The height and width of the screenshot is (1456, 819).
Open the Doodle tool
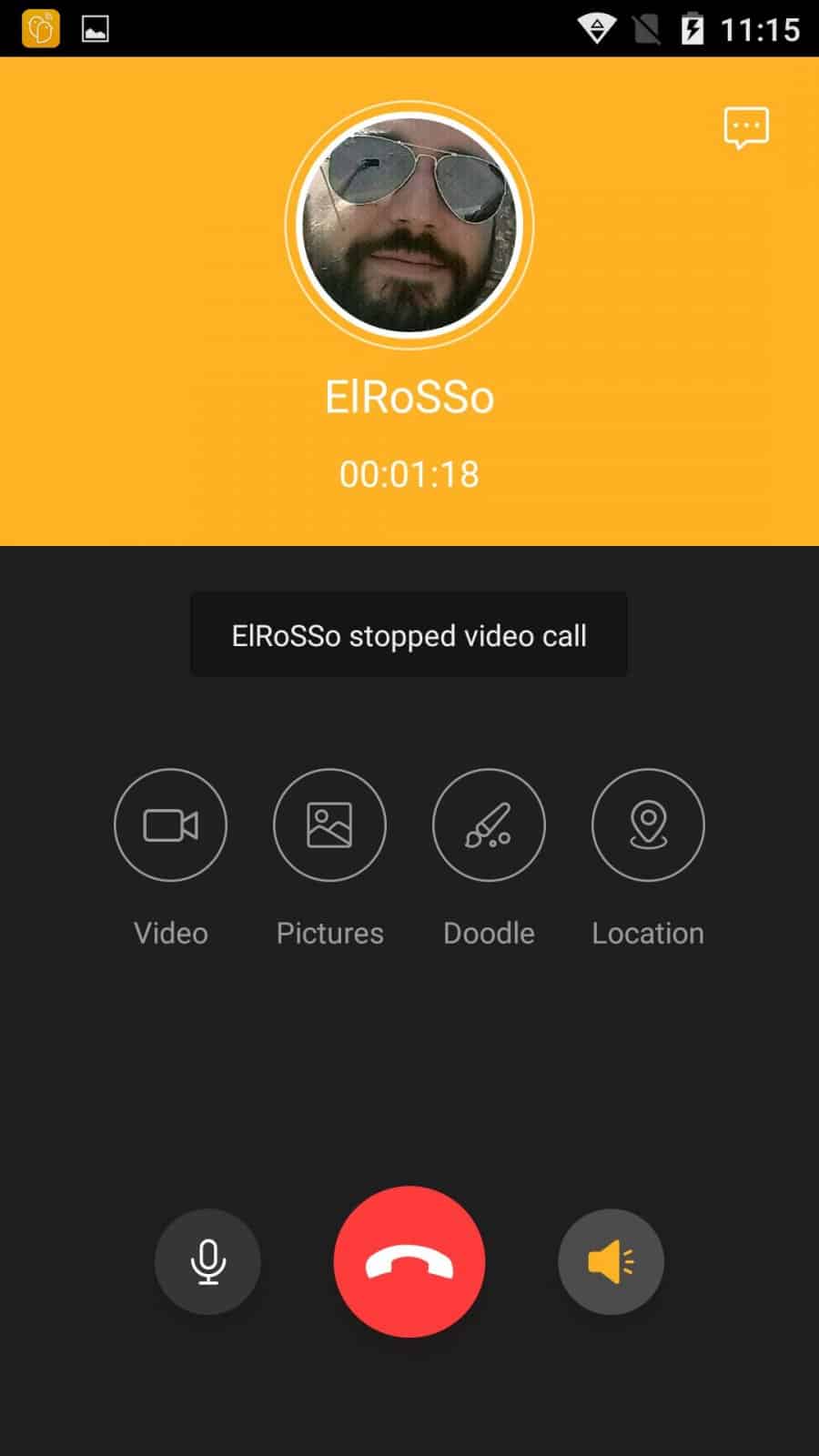(x=489, y=824)
